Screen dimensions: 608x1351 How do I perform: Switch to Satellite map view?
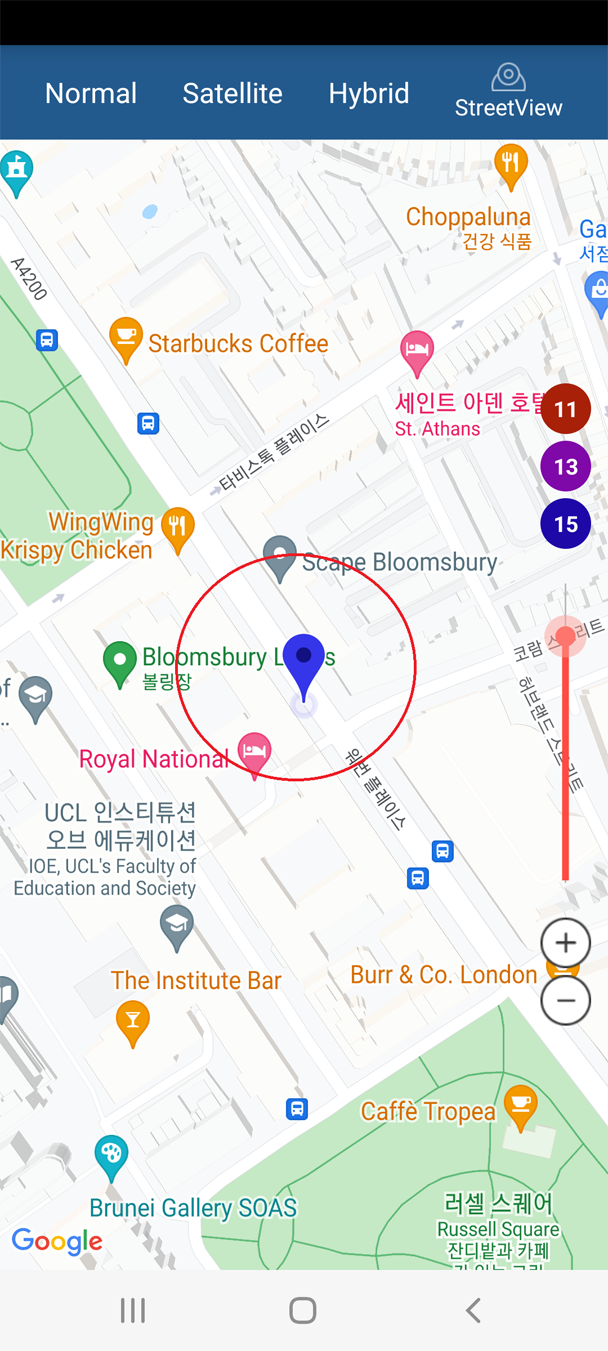[232, 93]
